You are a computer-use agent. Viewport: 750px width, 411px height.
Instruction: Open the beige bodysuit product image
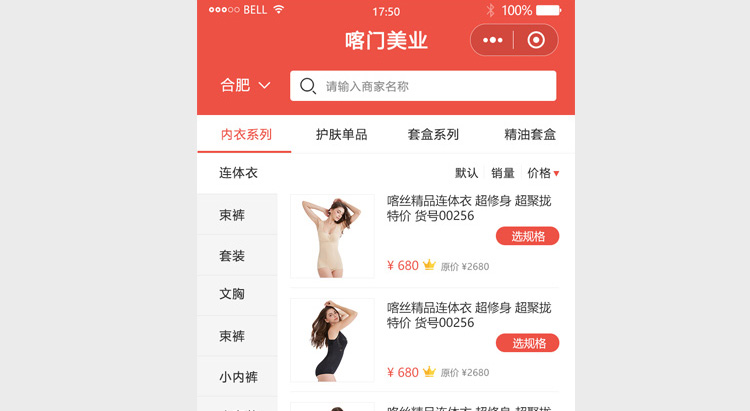click(x=332, y=236)
